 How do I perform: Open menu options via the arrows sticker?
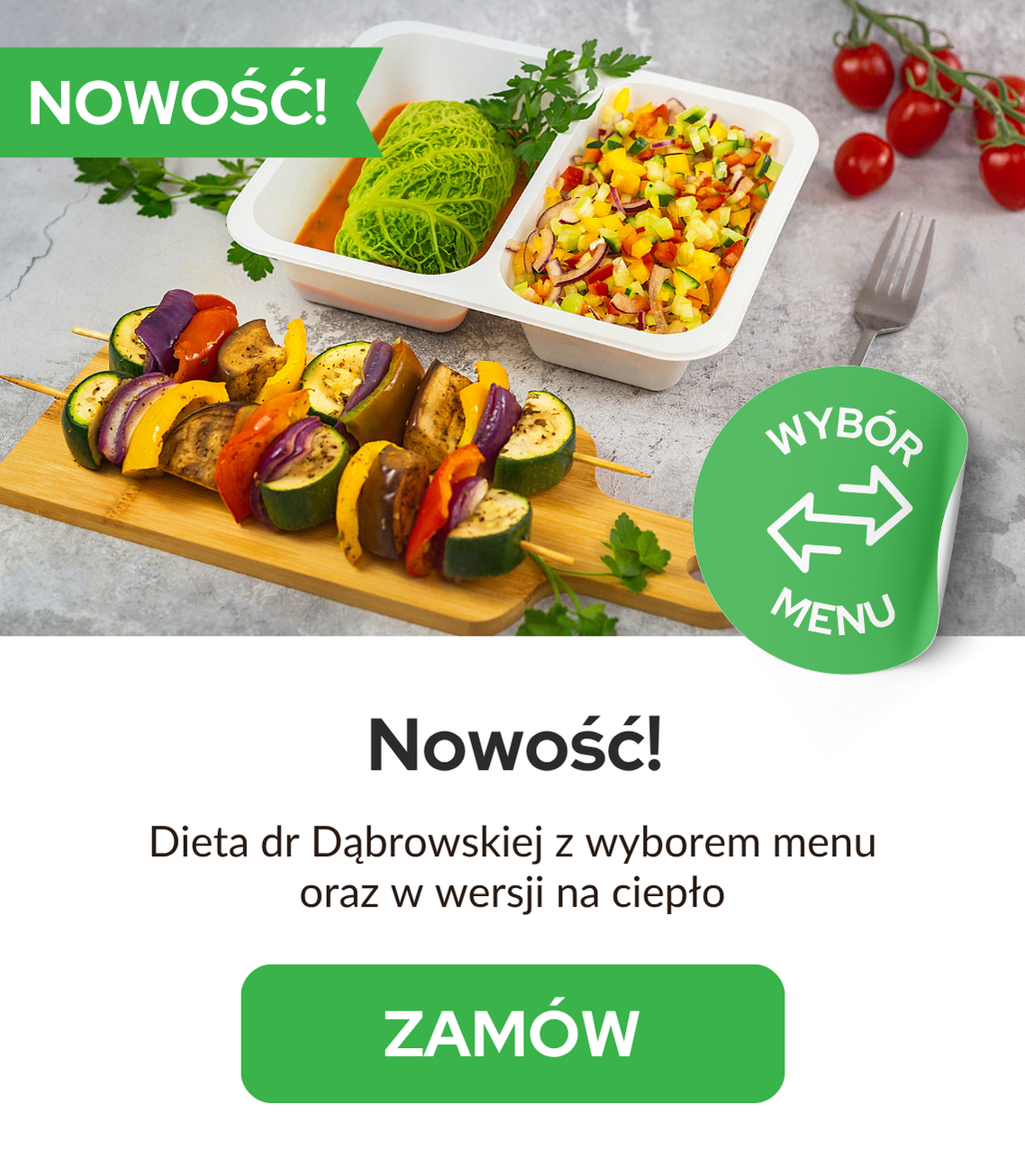(x=839, y=519)
